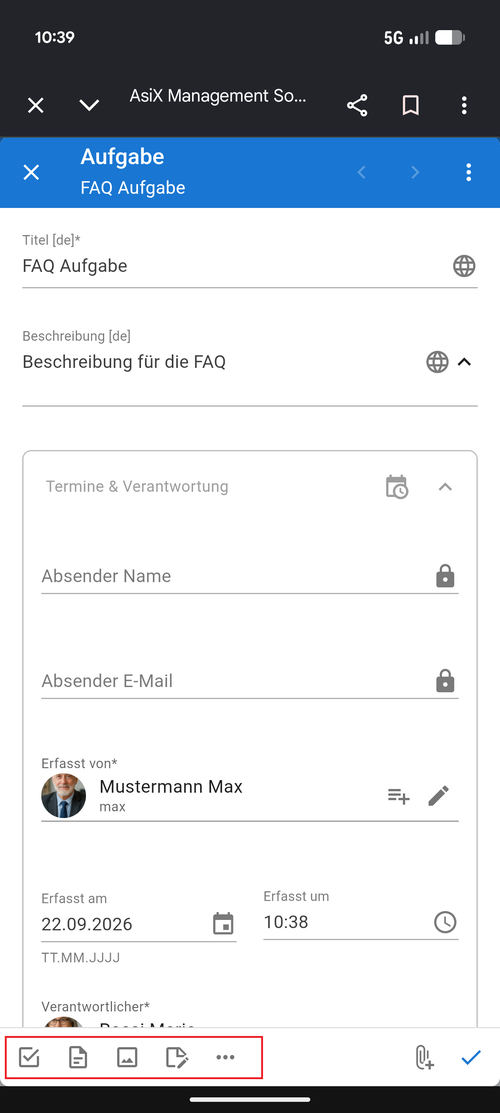500x1113 pixels.
Task: Collapse the Termine & Verantwortung section
Action: point(445,487)
